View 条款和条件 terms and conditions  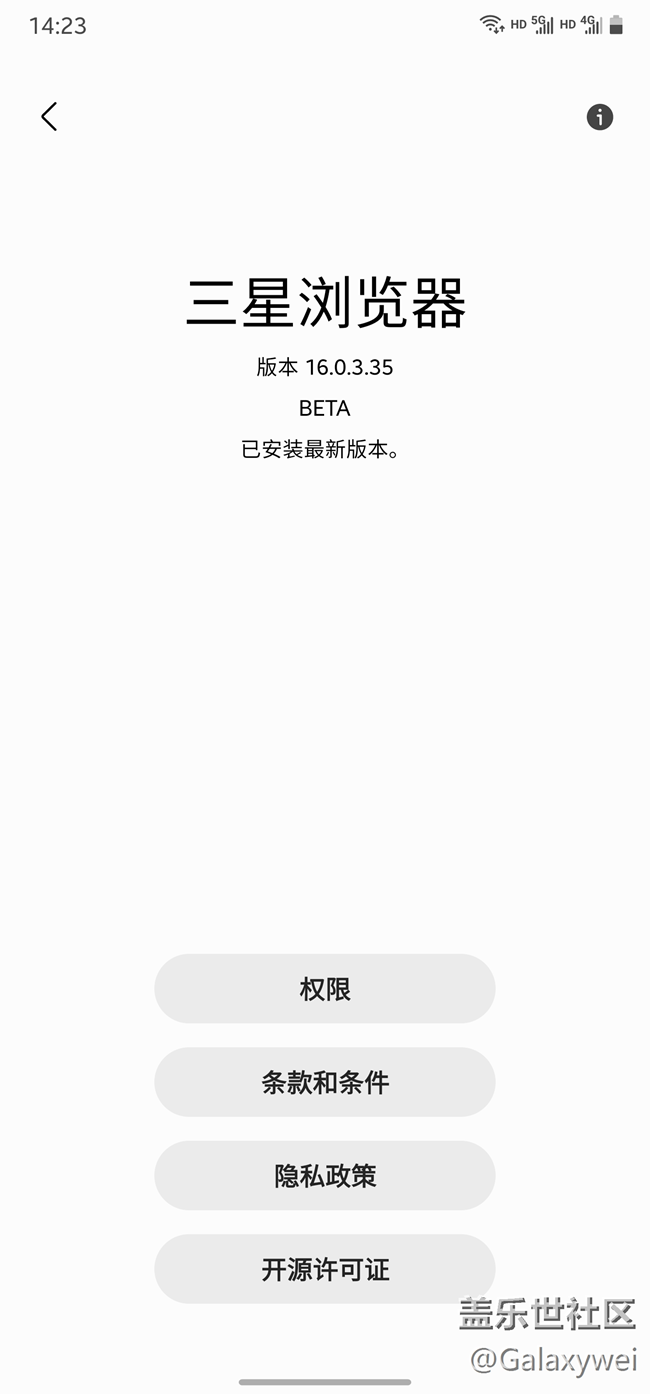pos(325,1082)
